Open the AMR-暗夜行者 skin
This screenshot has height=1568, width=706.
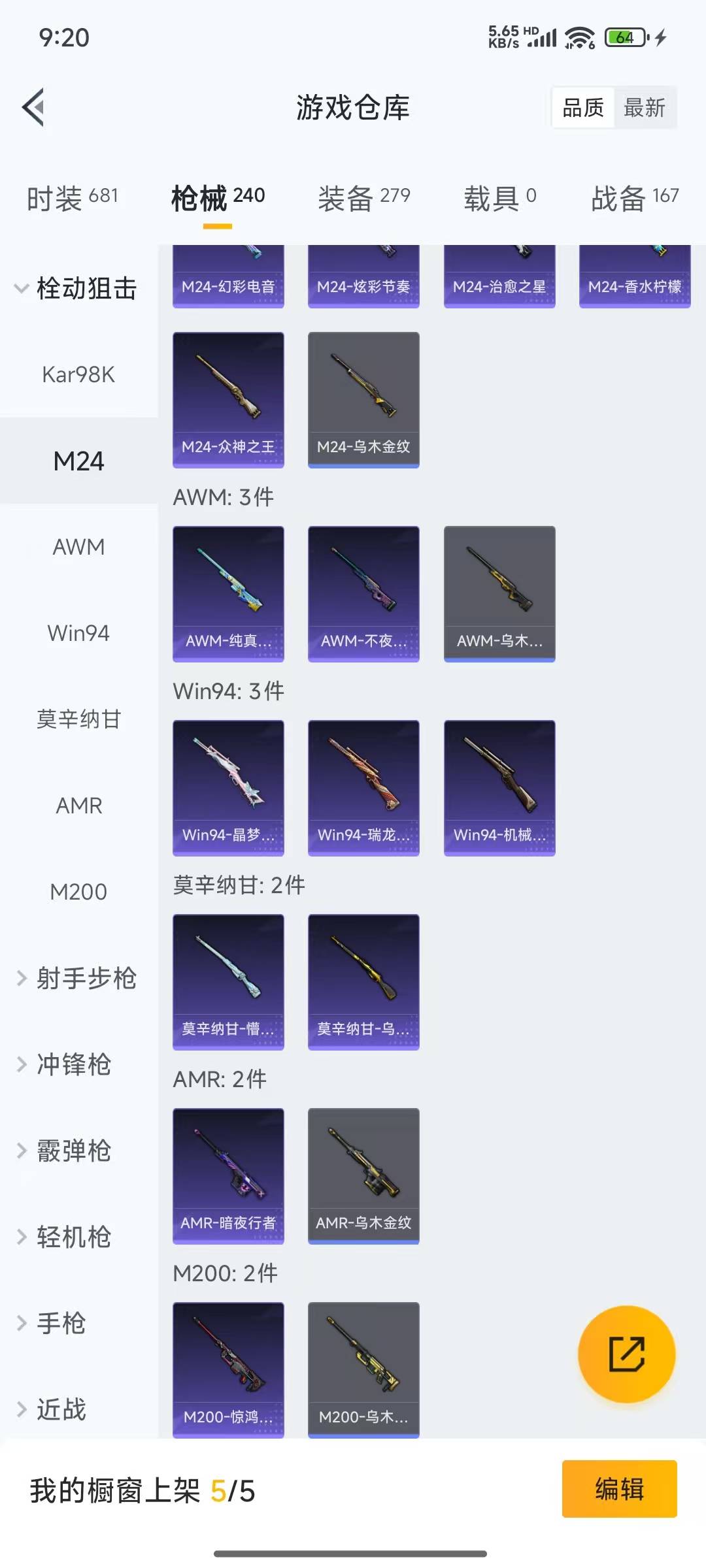click(228, 1175)
